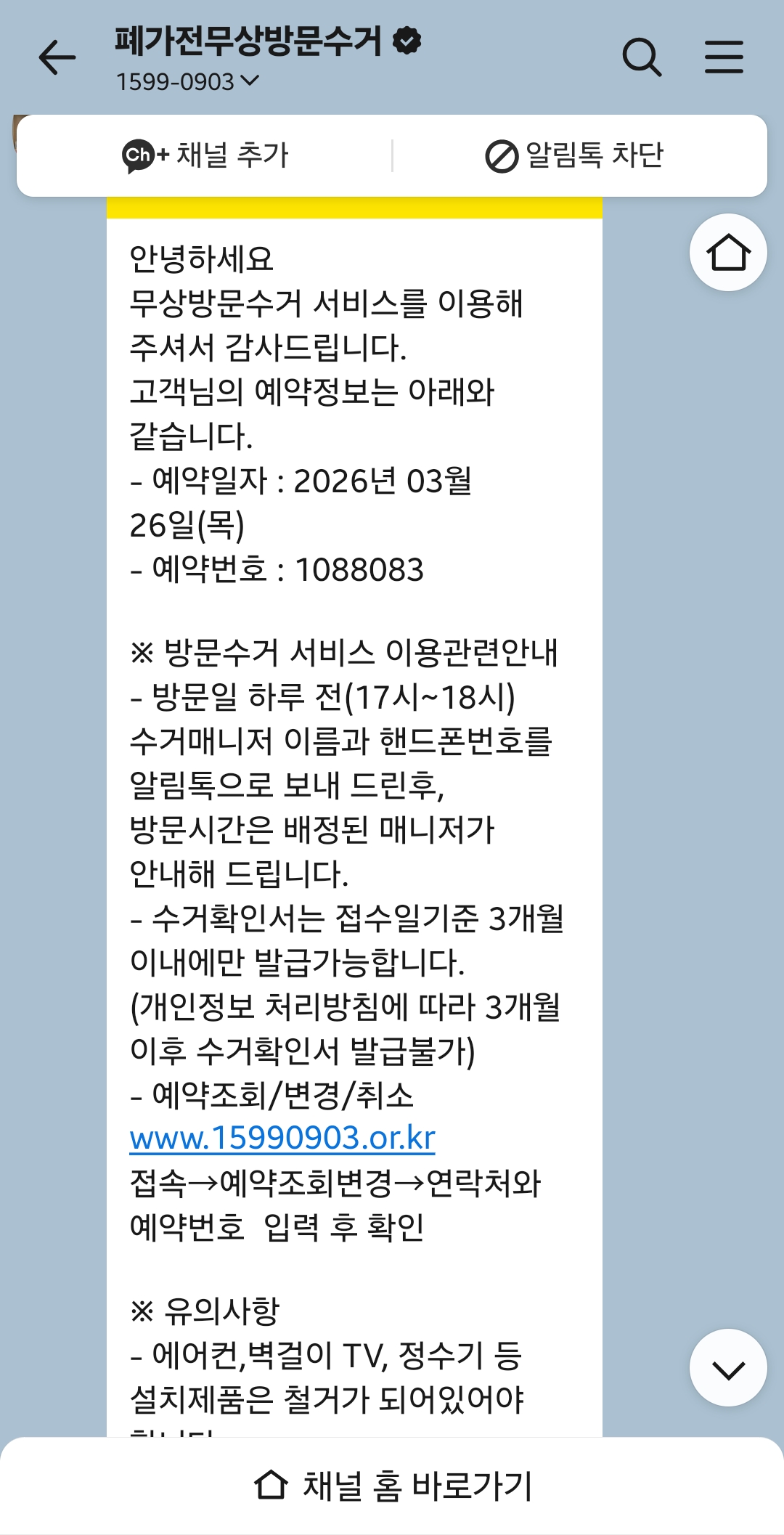
Task: Open 채널 홈 바로가기
Action: (392, 1486)
